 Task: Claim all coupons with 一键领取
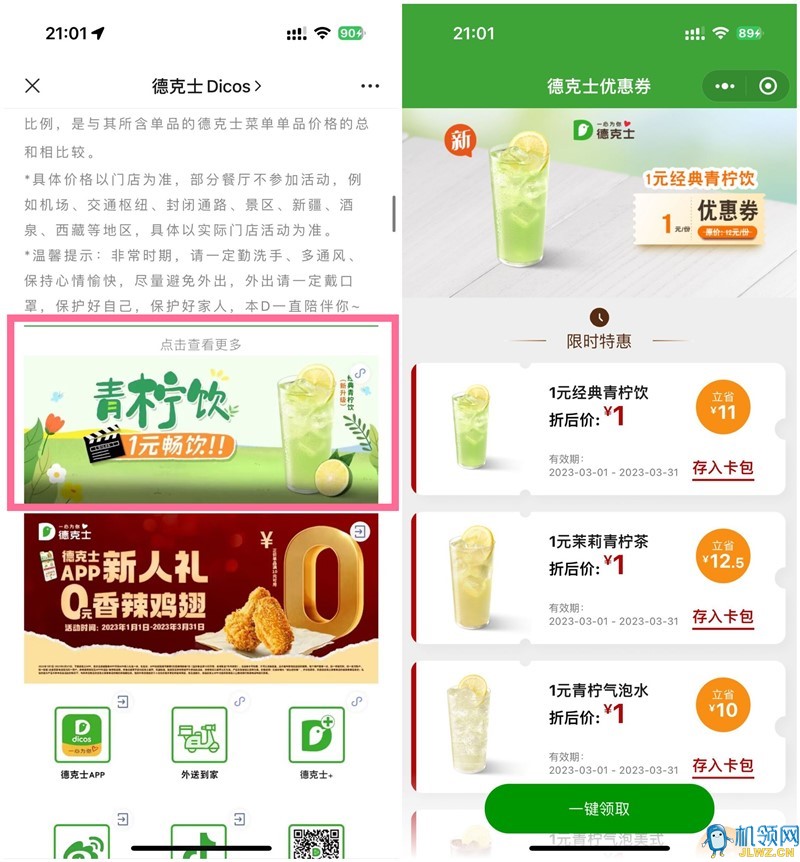point(599,809)
